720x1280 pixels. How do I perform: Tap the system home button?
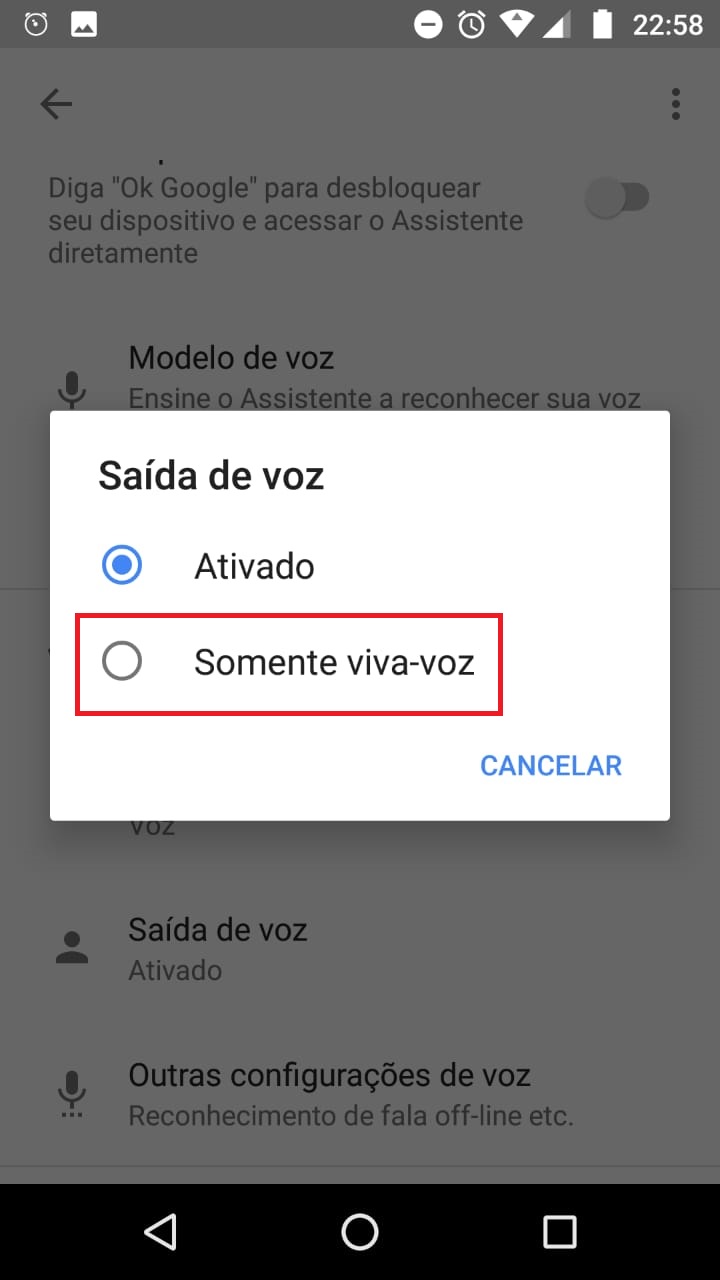point(360,1231)
